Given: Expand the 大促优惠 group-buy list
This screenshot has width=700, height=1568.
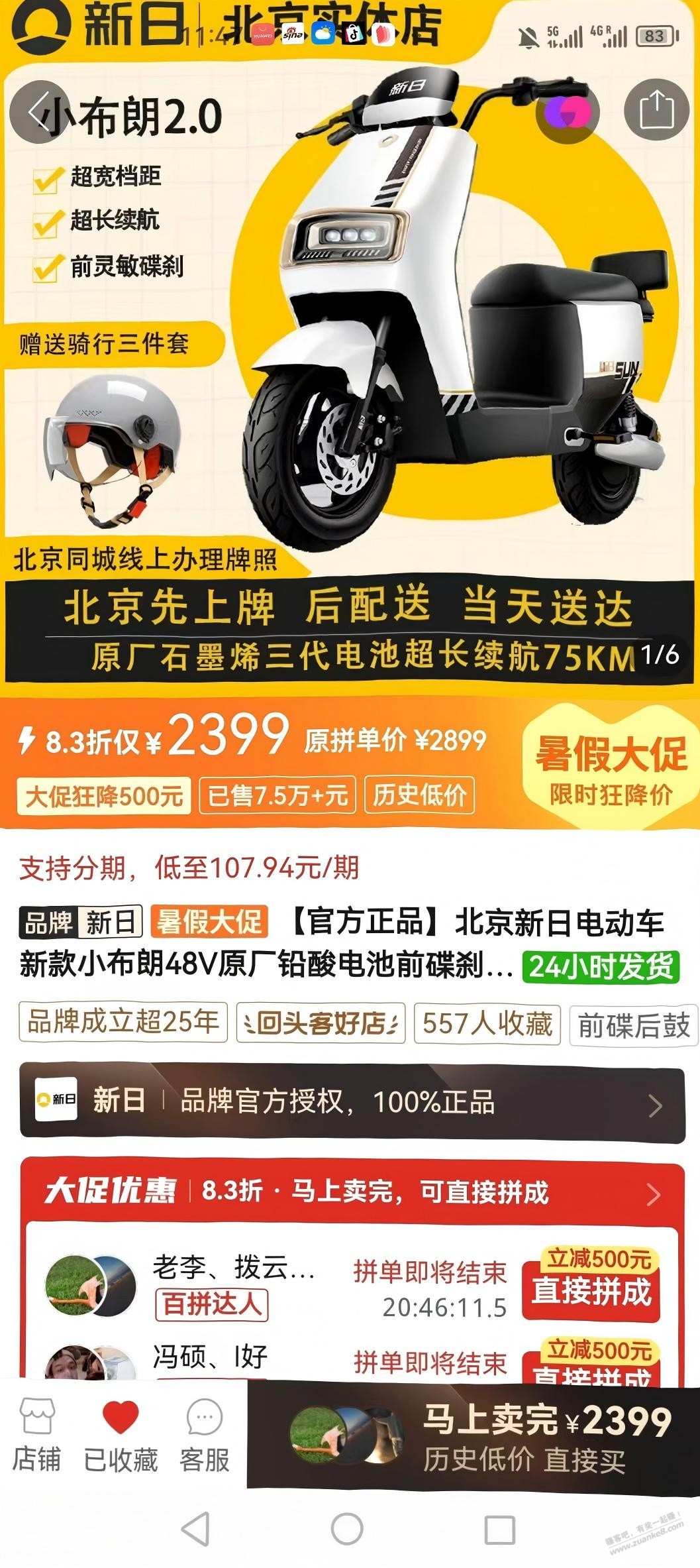Looking at the screenshot, I should coord(653,1194).
